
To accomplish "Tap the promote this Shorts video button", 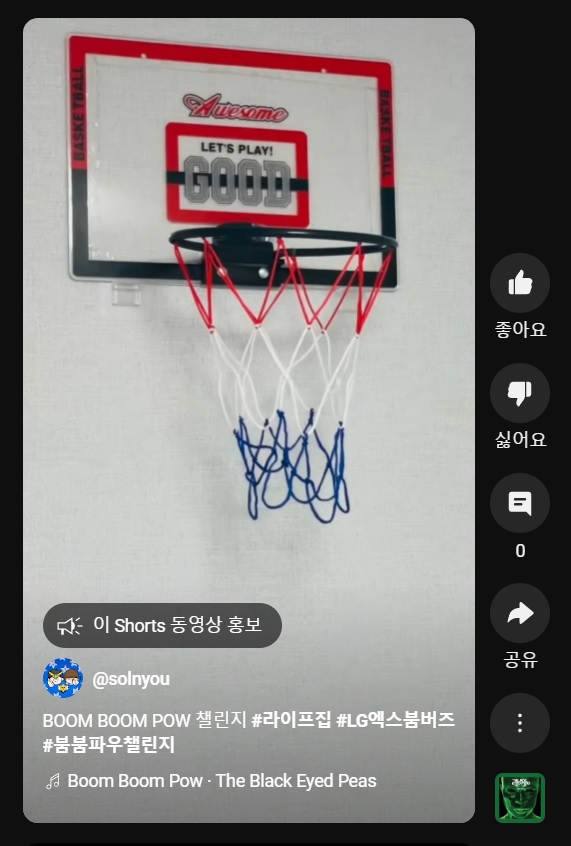I will pyautogui.click(x=162, y=625).
